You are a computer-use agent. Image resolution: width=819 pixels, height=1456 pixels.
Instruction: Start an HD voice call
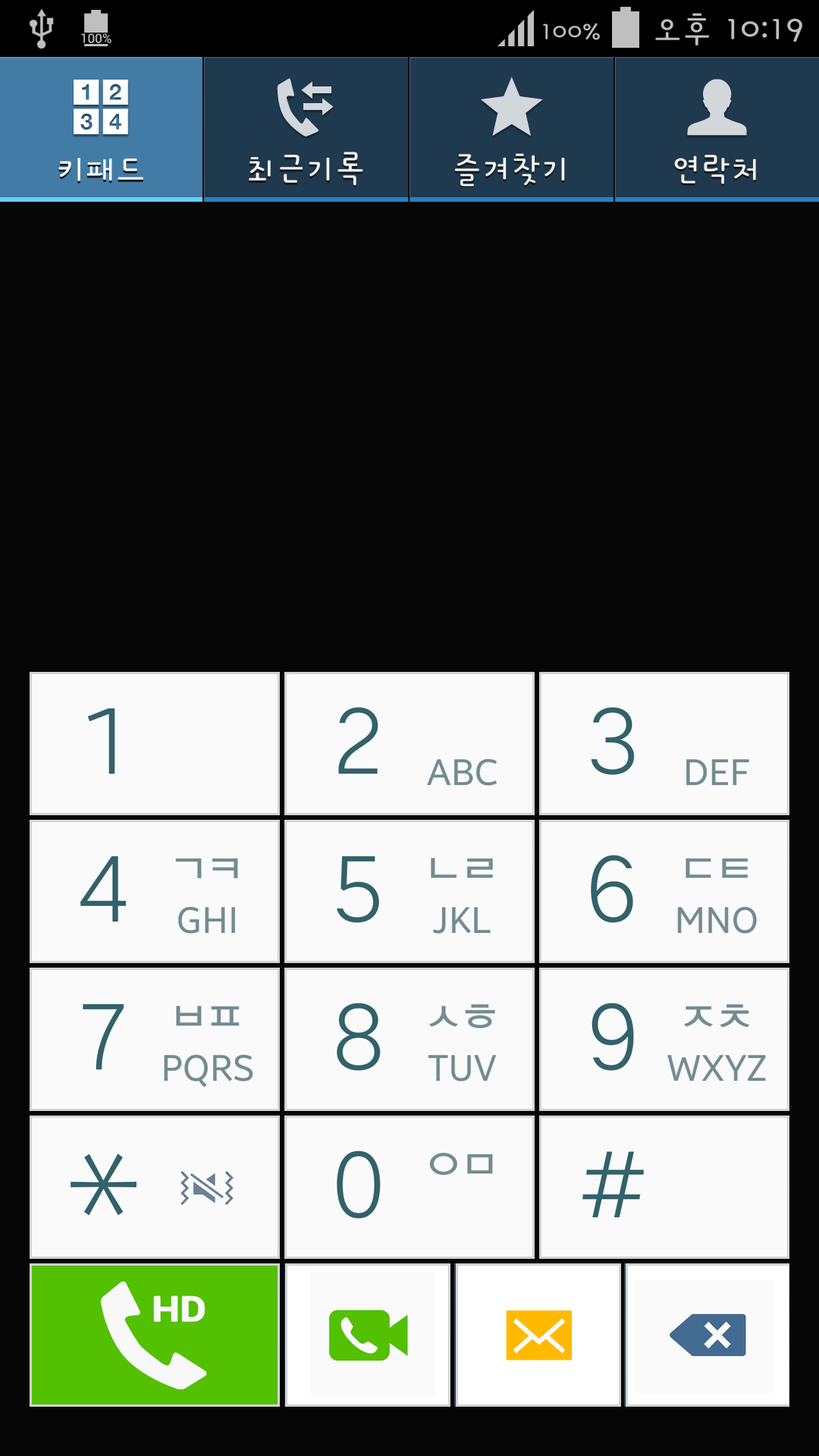(x=155, y=1335)
